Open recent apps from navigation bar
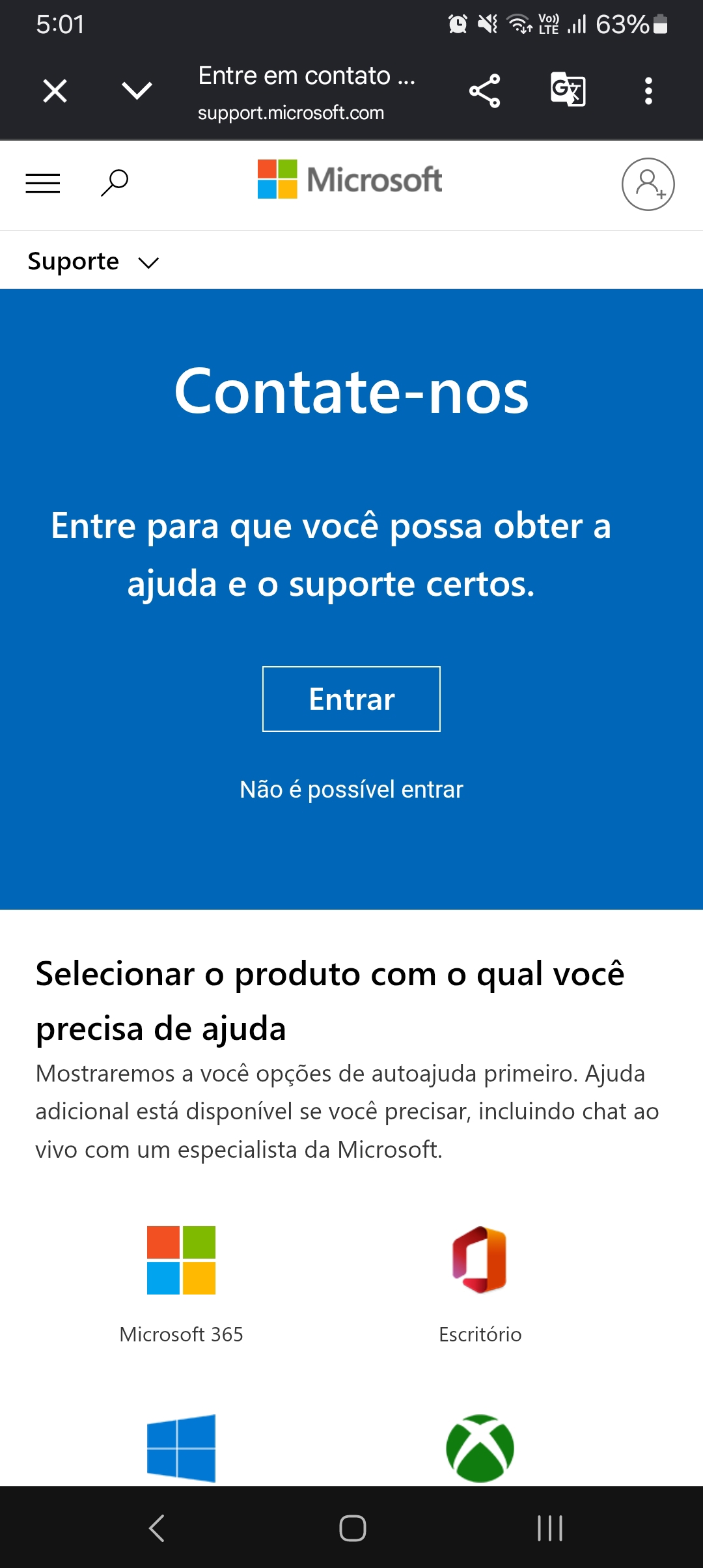The image size is (703, 1568). pyautogui.click(x=550, y=1528)
